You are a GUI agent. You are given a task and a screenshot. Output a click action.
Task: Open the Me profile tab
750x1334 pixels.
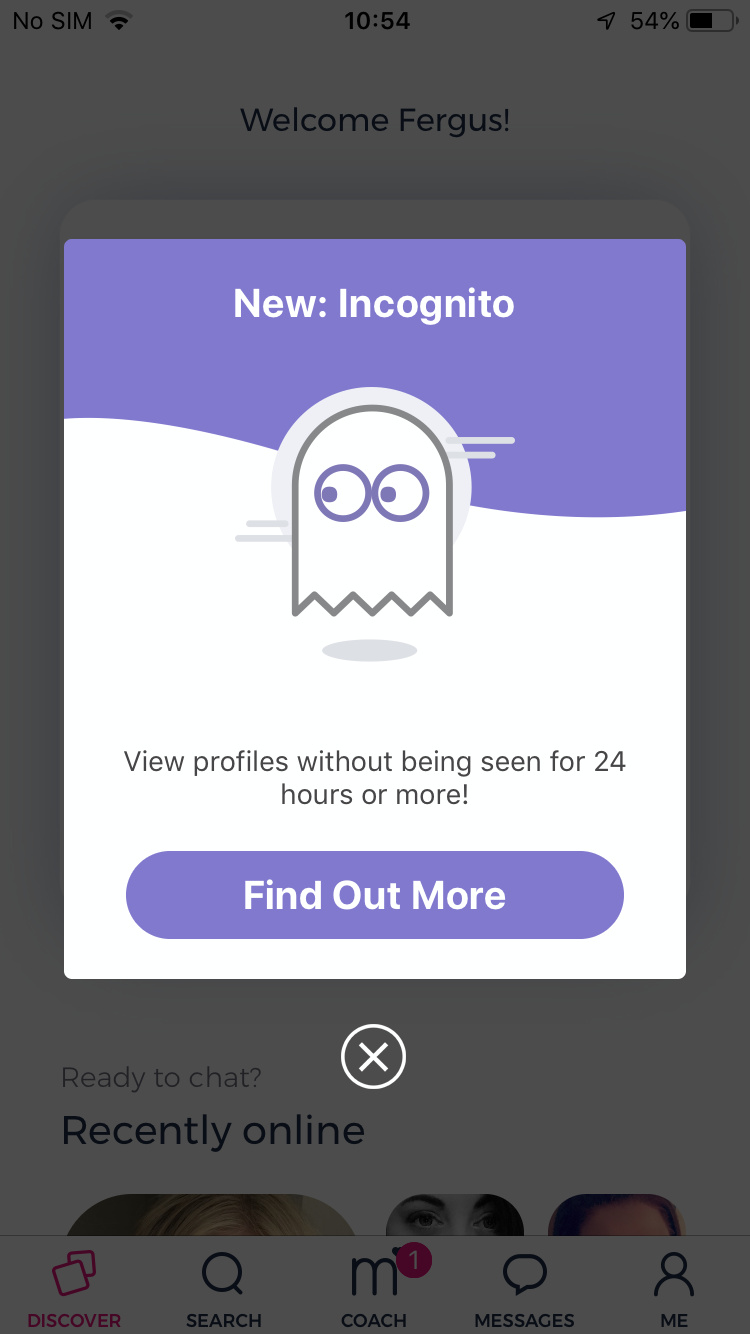[674, 1288]
